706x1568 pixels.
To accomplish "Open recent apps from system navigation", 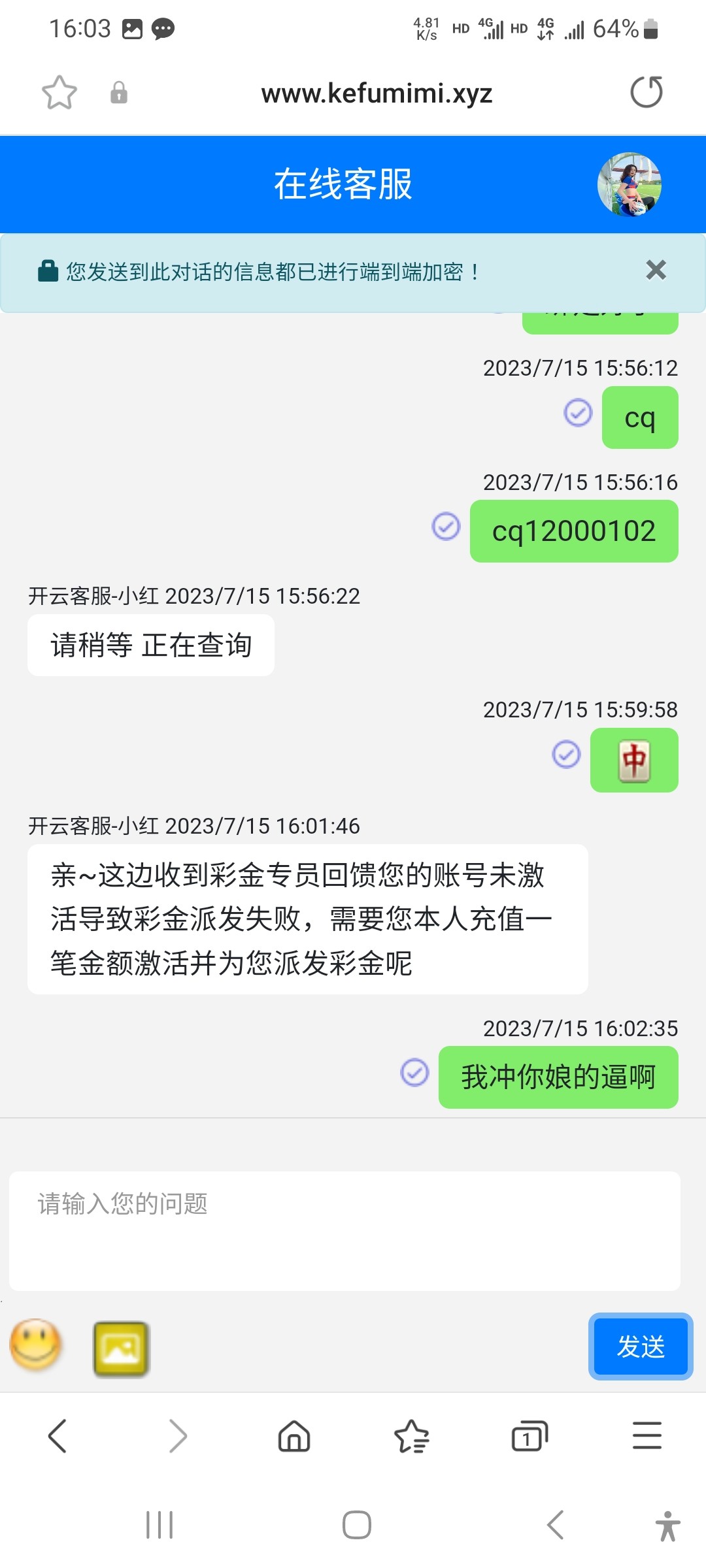I will 160,1525.
